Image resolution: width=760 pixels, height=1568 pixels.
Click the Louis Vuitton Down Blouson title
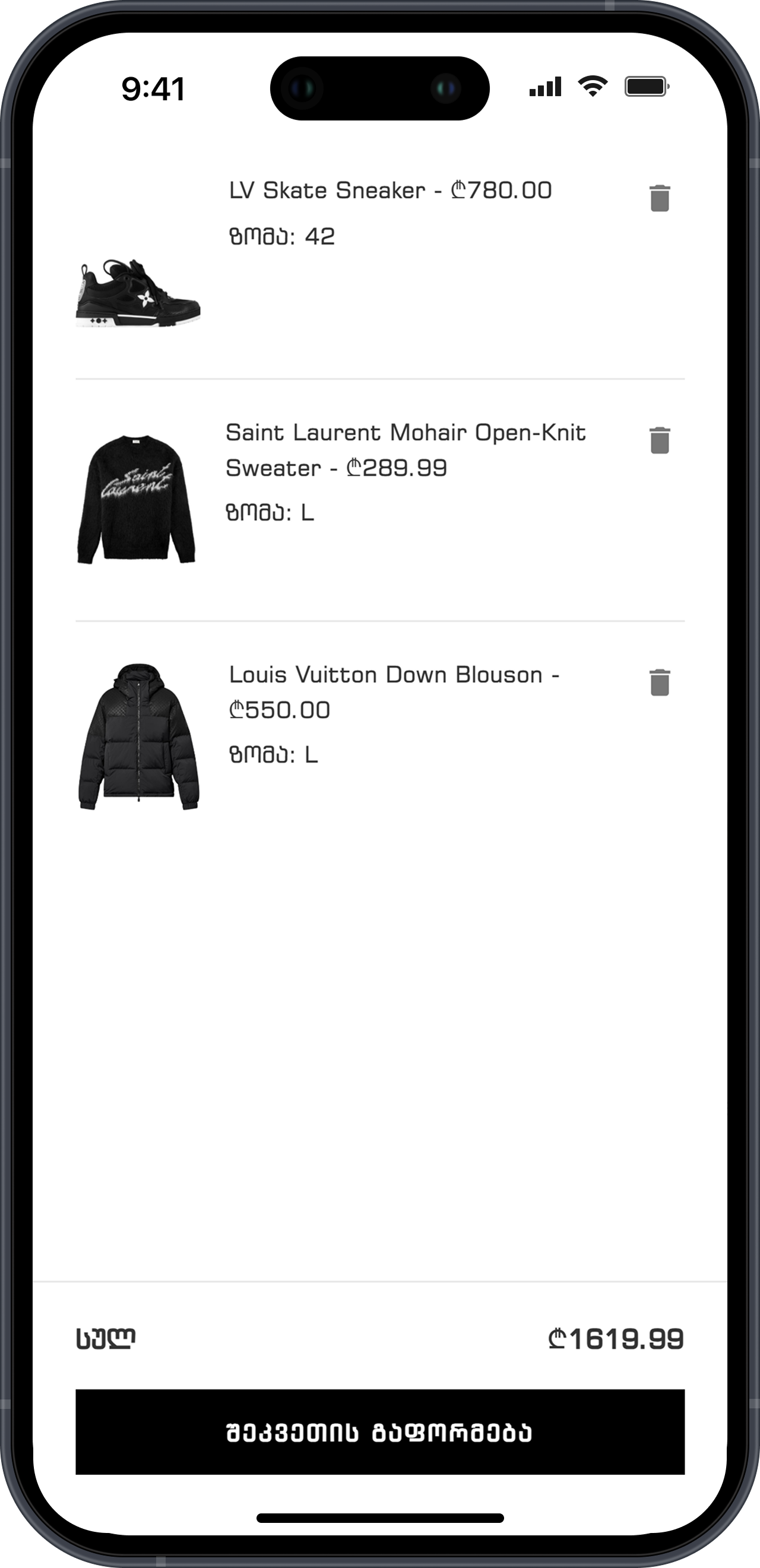click(393, 674)
